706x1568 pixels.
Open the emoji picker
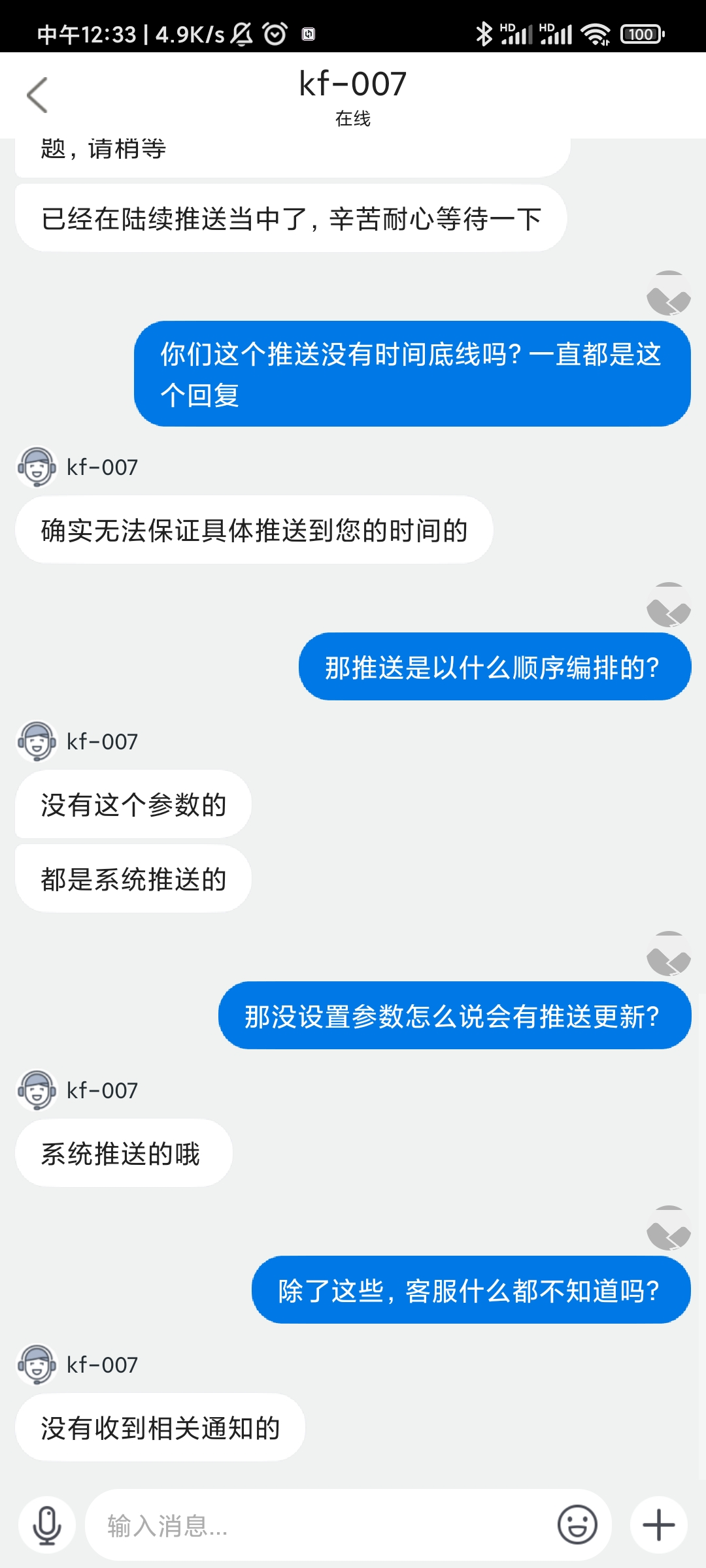click(577, 1526)
